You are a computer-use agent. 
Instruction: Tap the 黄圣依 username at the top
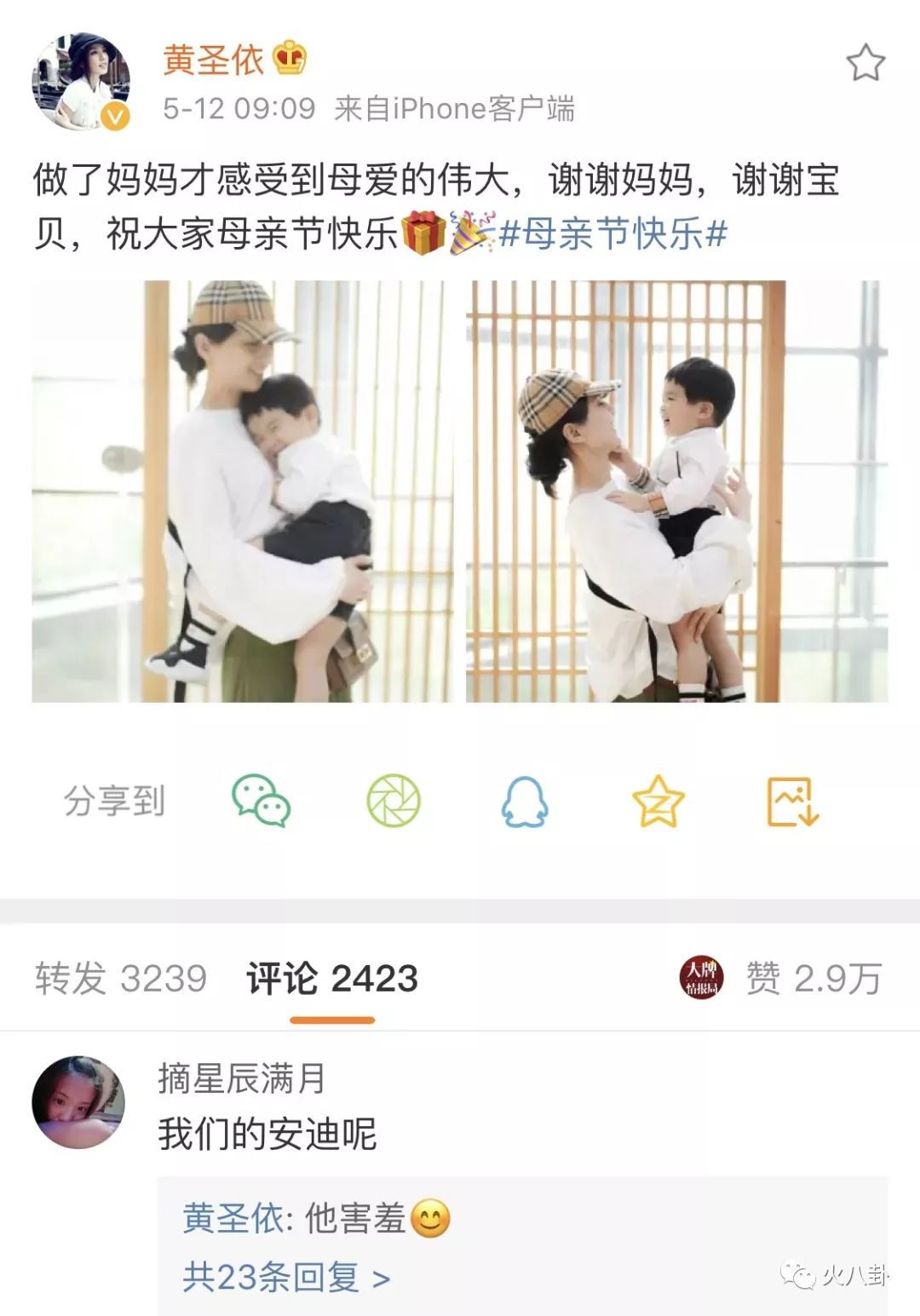214,60
